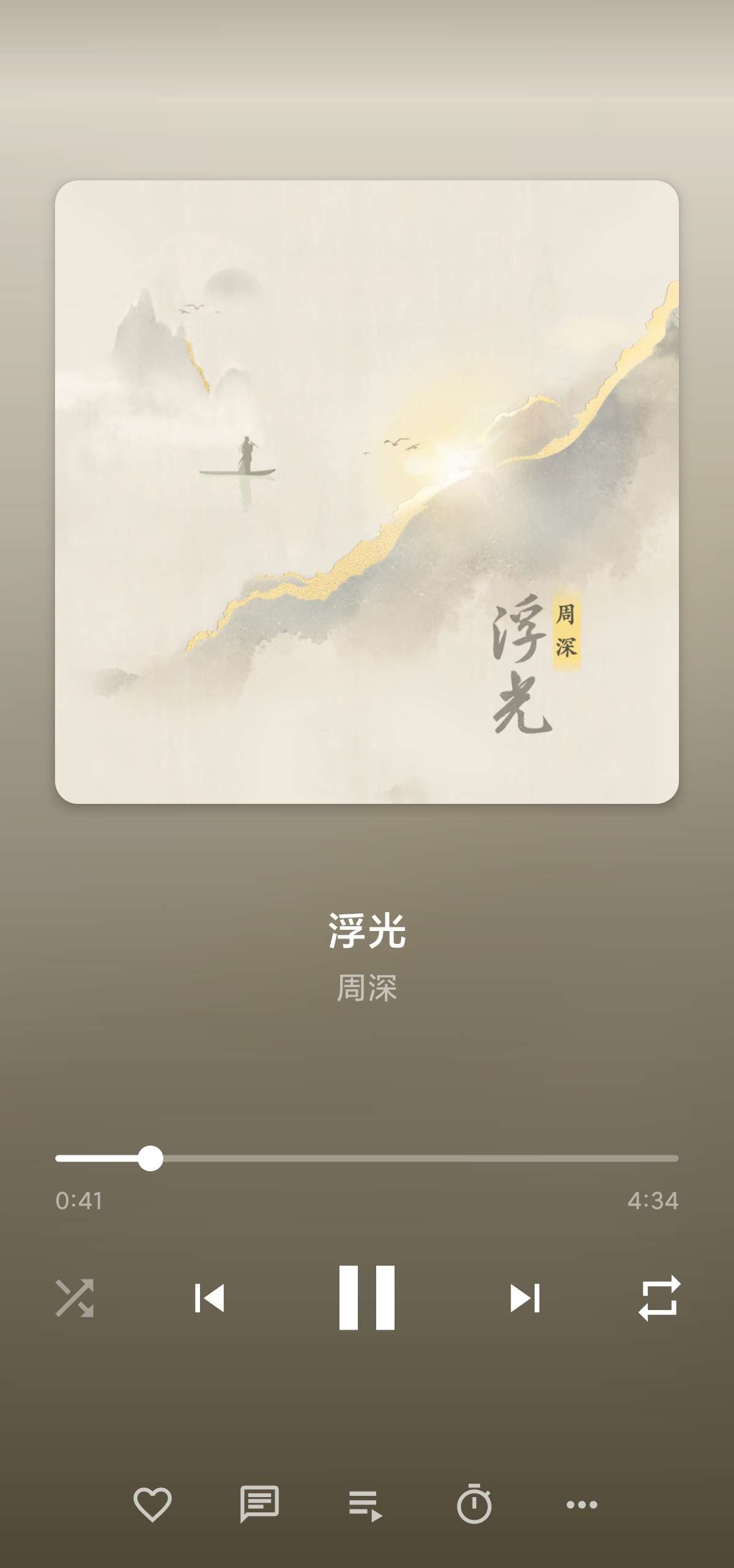This screenshot has width=734, height=1568.
Task: Go back to the previous track
Action: click(x=211, y=1287)
